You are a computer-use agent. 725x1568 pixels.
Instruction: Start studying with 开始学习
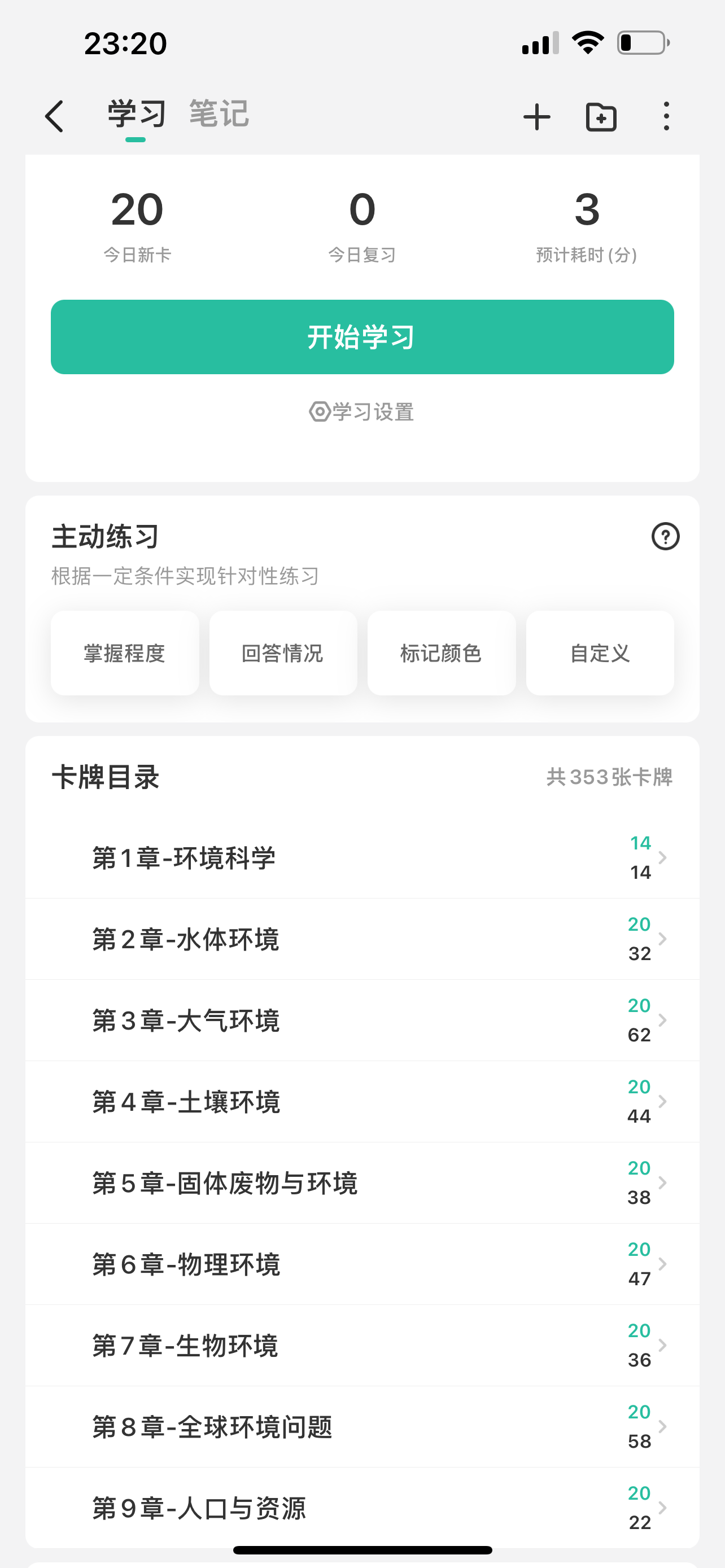(x=362, y=336)
